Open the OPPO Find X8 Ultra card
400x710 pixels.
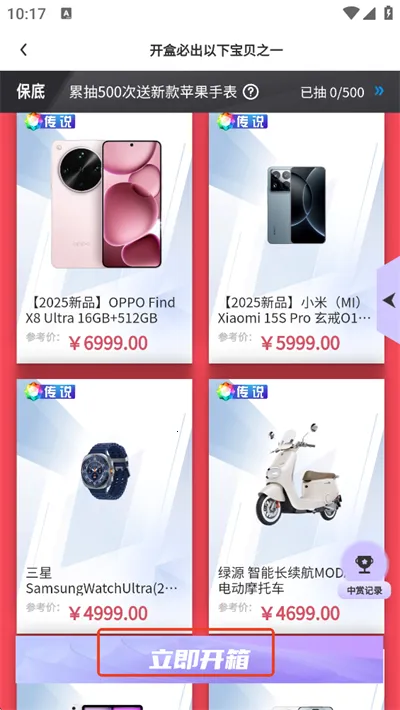(104, 238)
